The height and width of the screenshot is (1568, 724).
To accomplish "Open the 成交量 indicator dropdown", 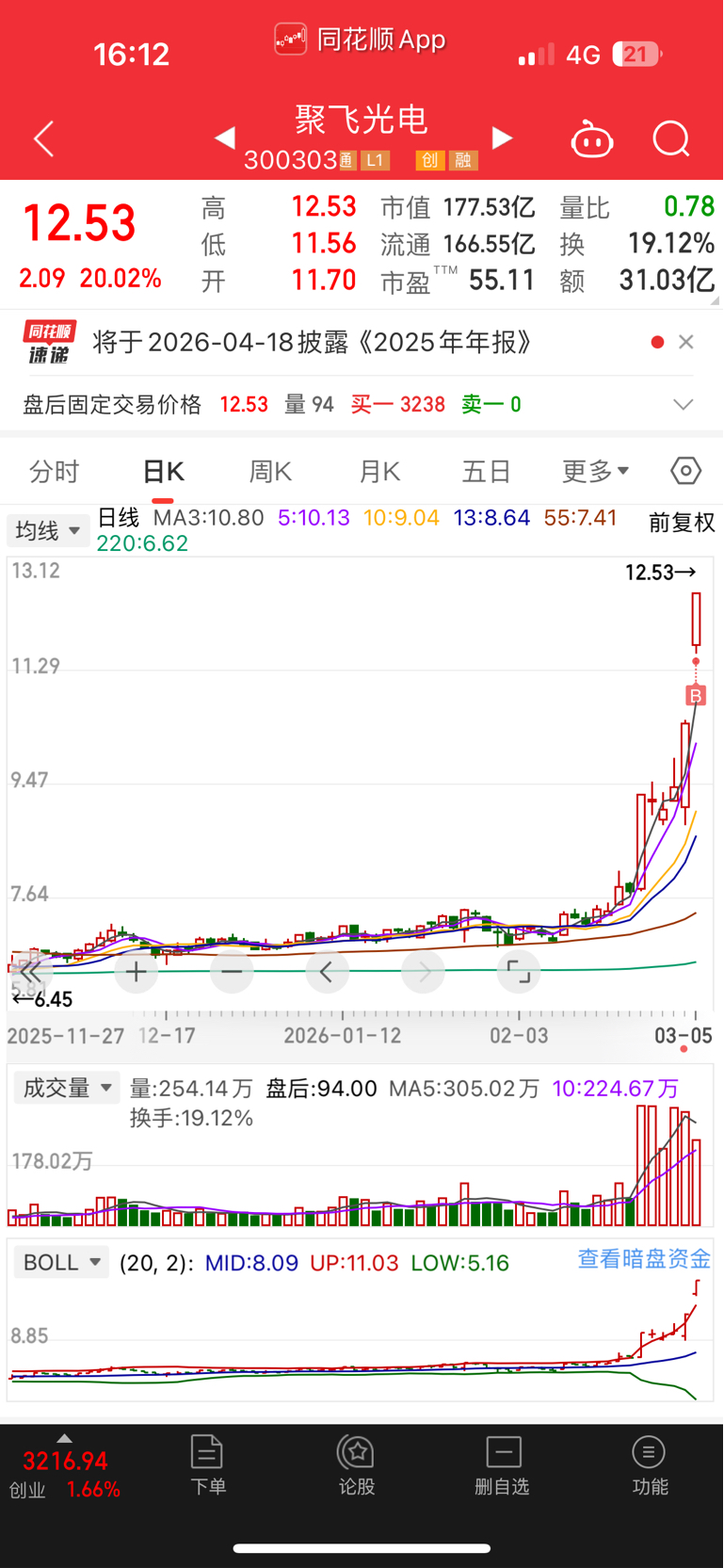I will (67, 1088).
